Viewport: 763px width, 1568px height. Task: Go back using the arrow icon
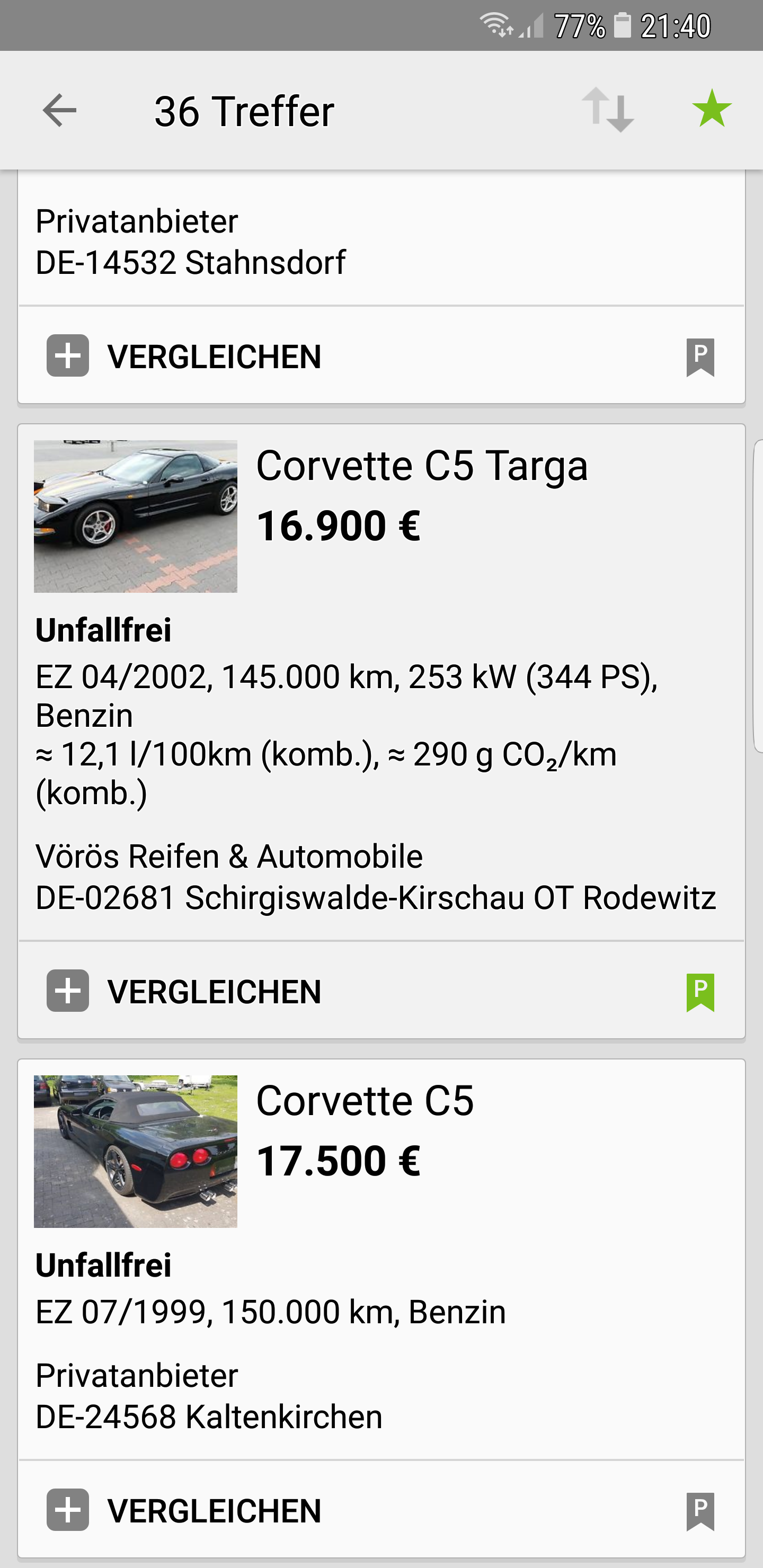point(59,111)
